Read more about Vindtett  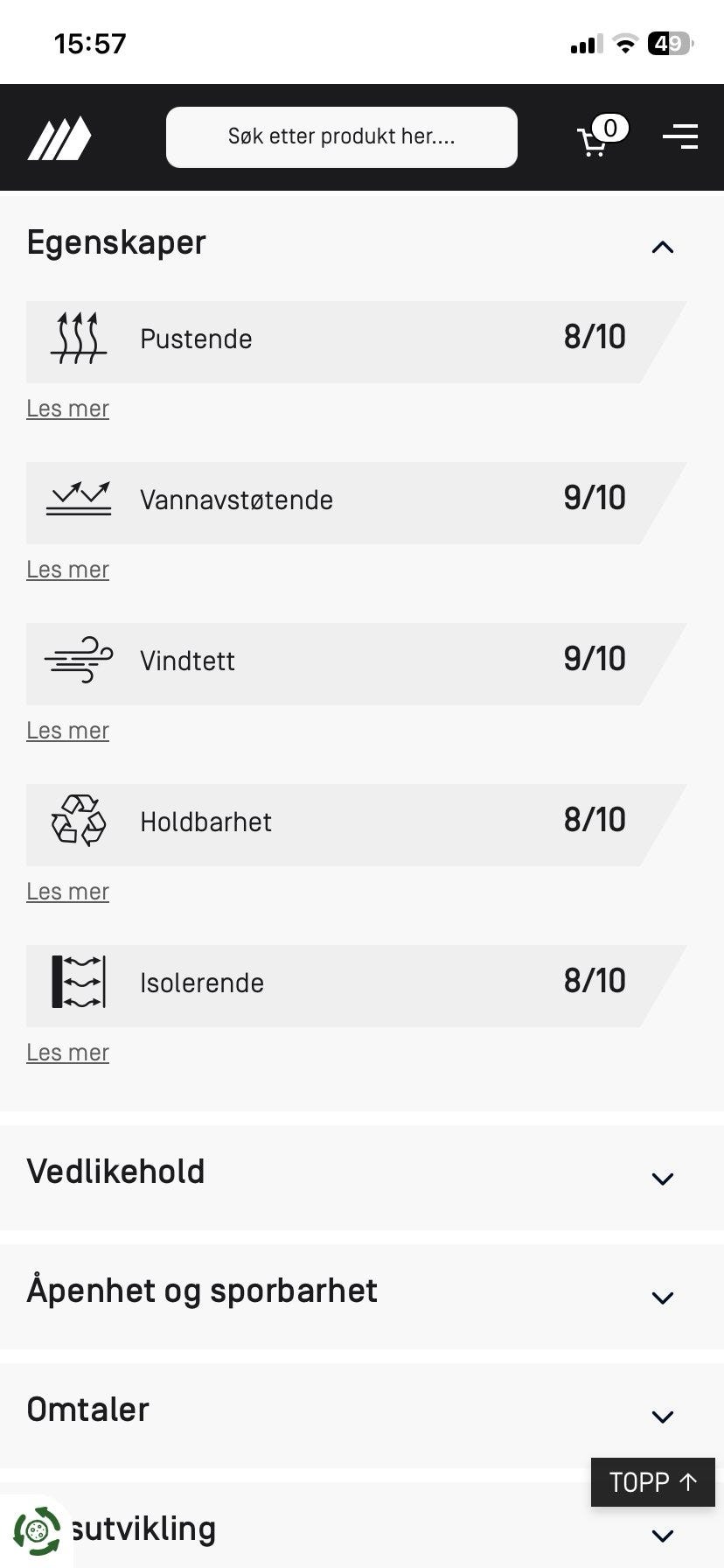pyautogui.click(x=67, y=731)
